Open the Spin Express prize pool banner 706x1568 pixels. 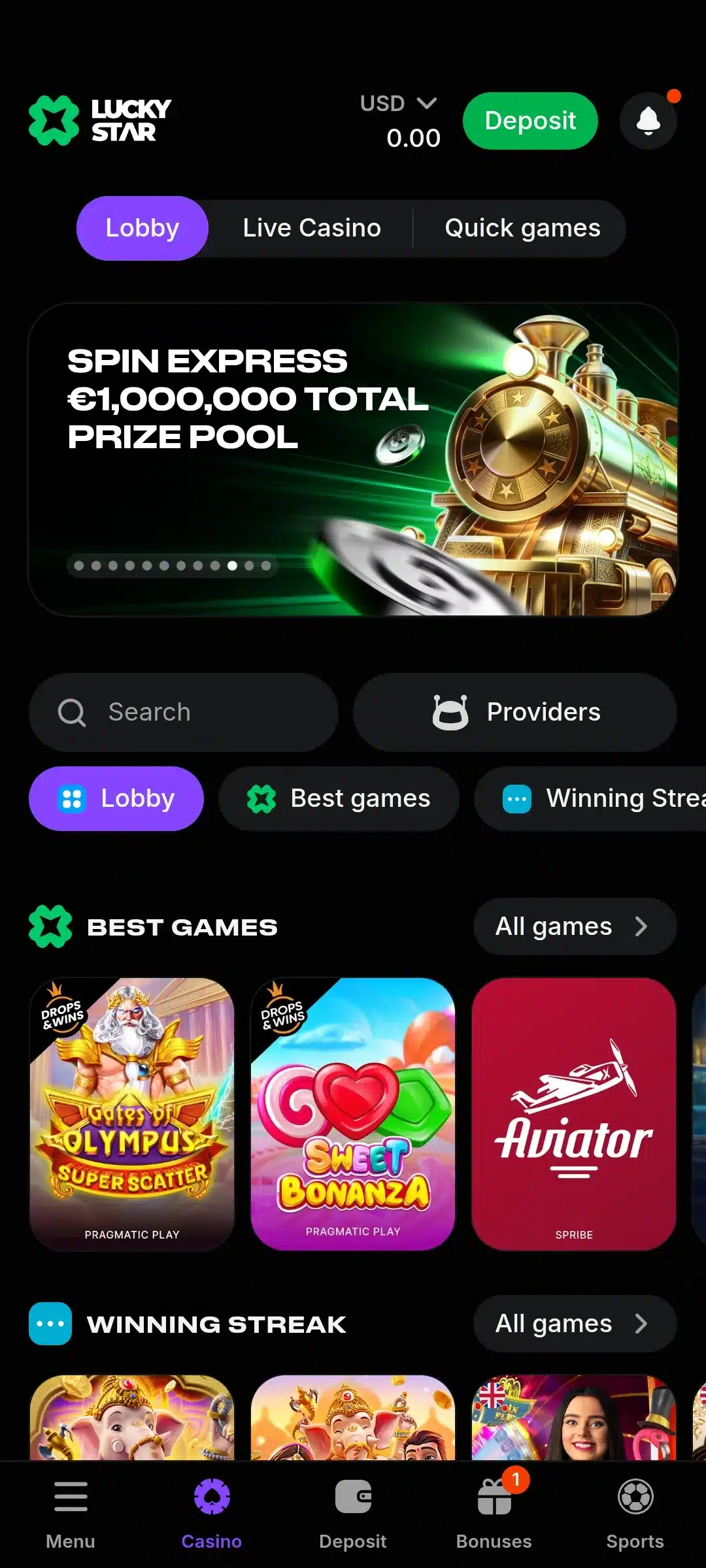coord(353,459)
